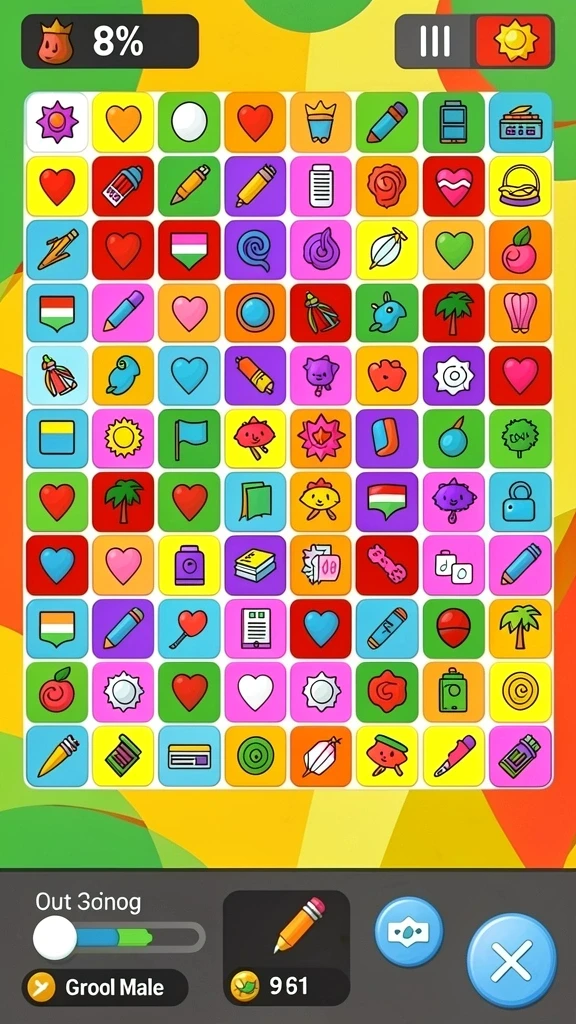Select the pencil tool showing 961

[x=286, y=948]
